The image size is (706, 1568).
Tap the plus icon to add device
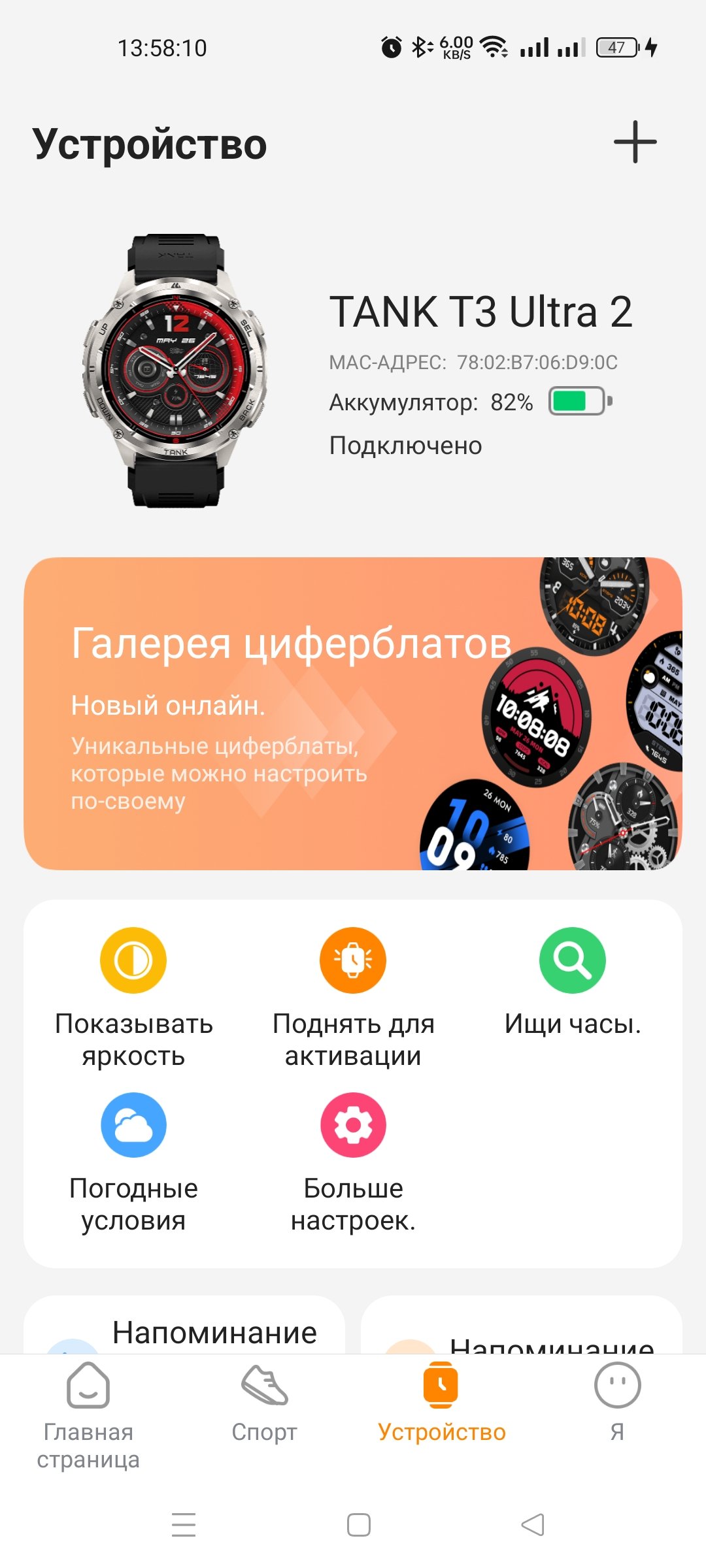click(635, 142)
